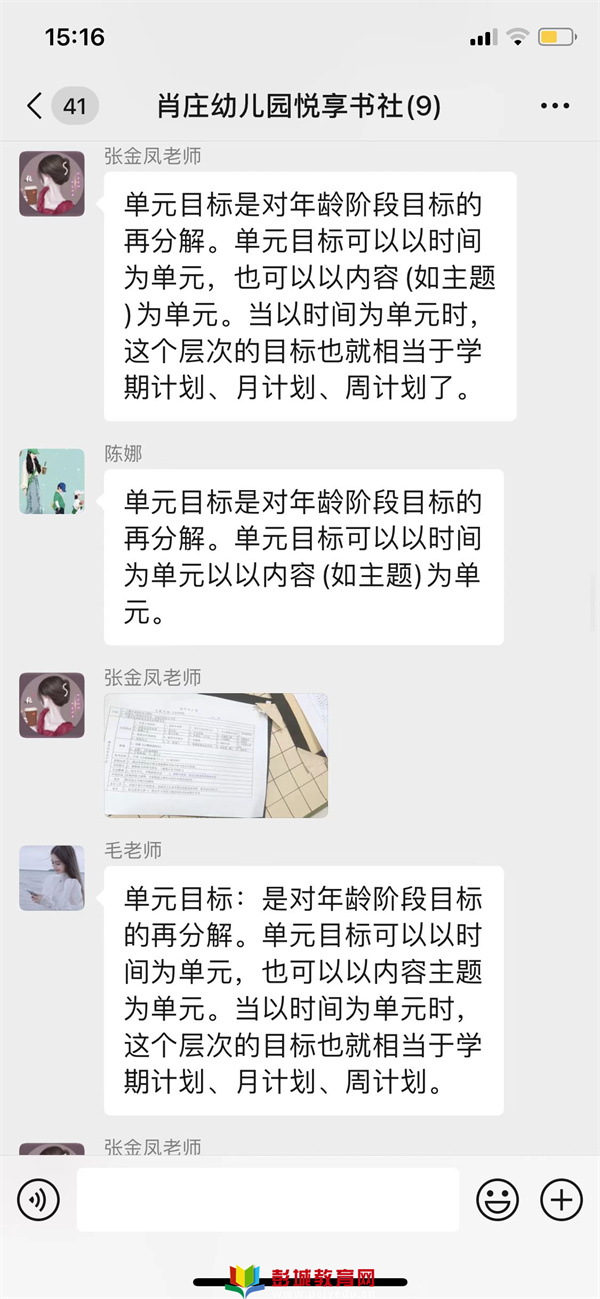Switch to voice message input
The image size is (600, 1299).
tap(38, 1199)
